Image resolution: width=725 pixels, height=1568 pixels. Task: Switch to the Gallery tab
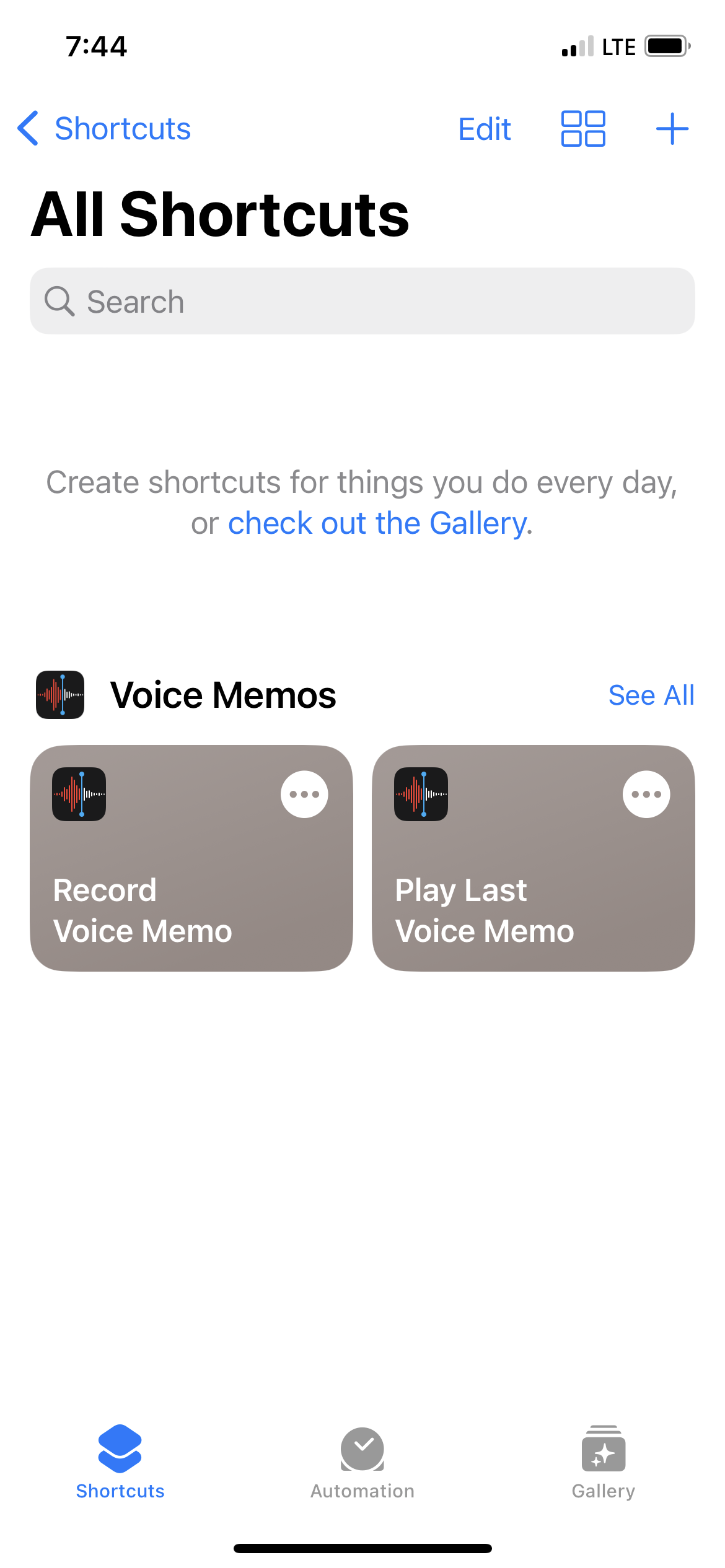pos(603,1463)
